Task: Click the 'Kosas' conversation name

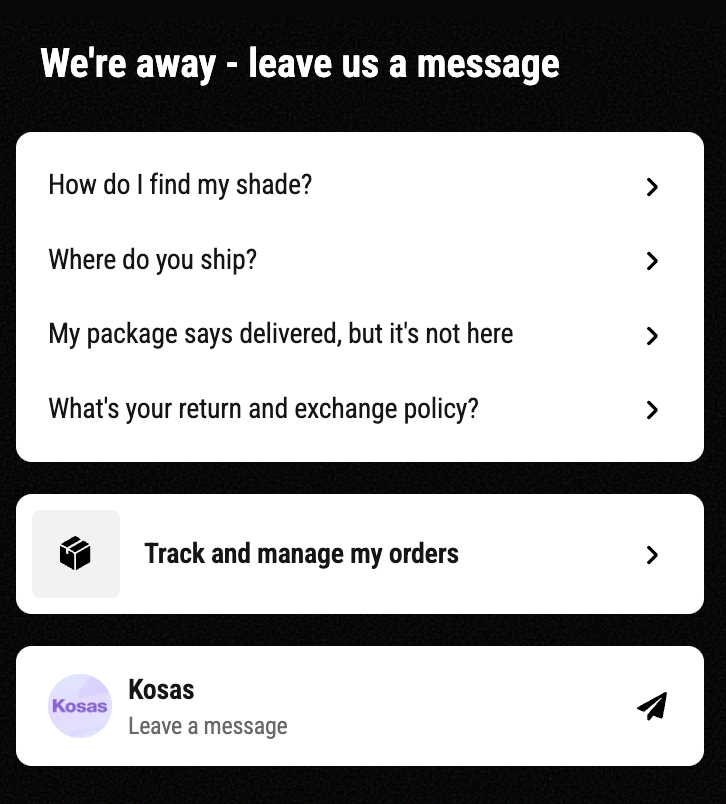Action: 161,690
